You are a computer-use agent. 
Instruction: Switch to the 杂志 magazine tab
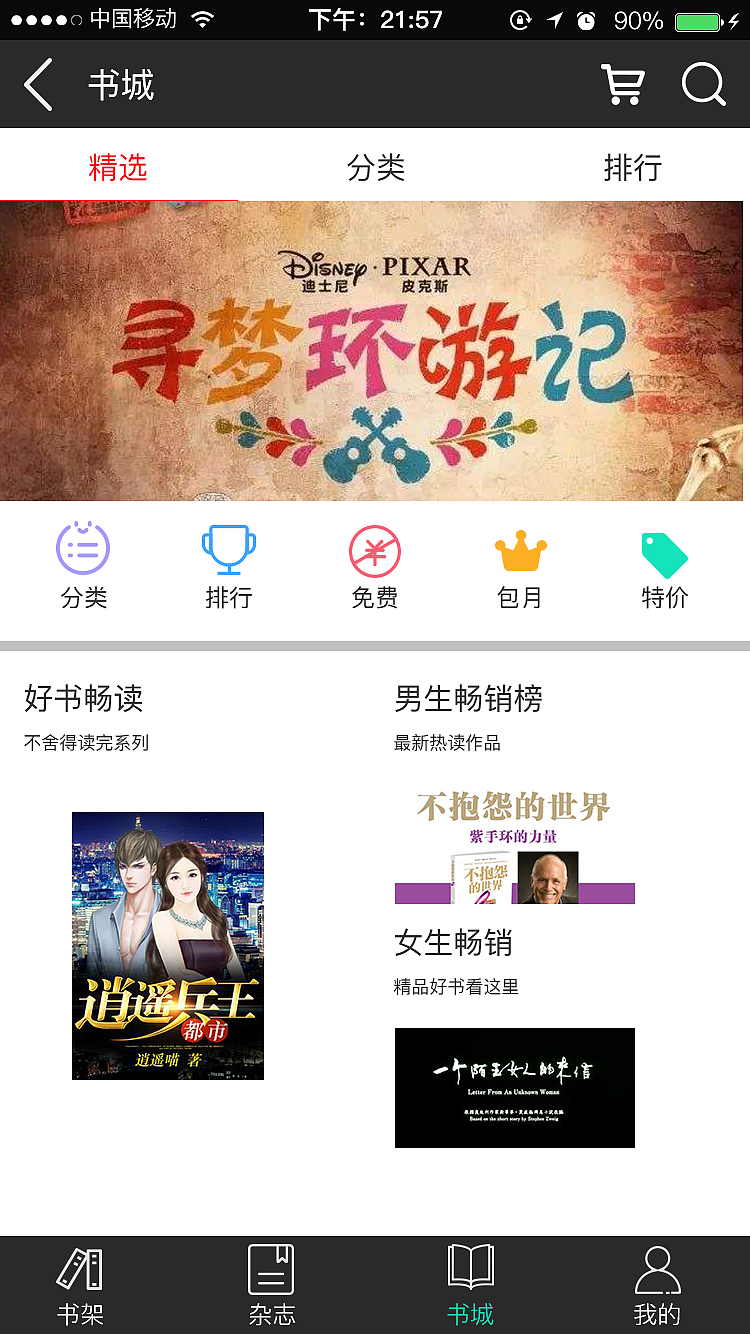point(271,1286)
